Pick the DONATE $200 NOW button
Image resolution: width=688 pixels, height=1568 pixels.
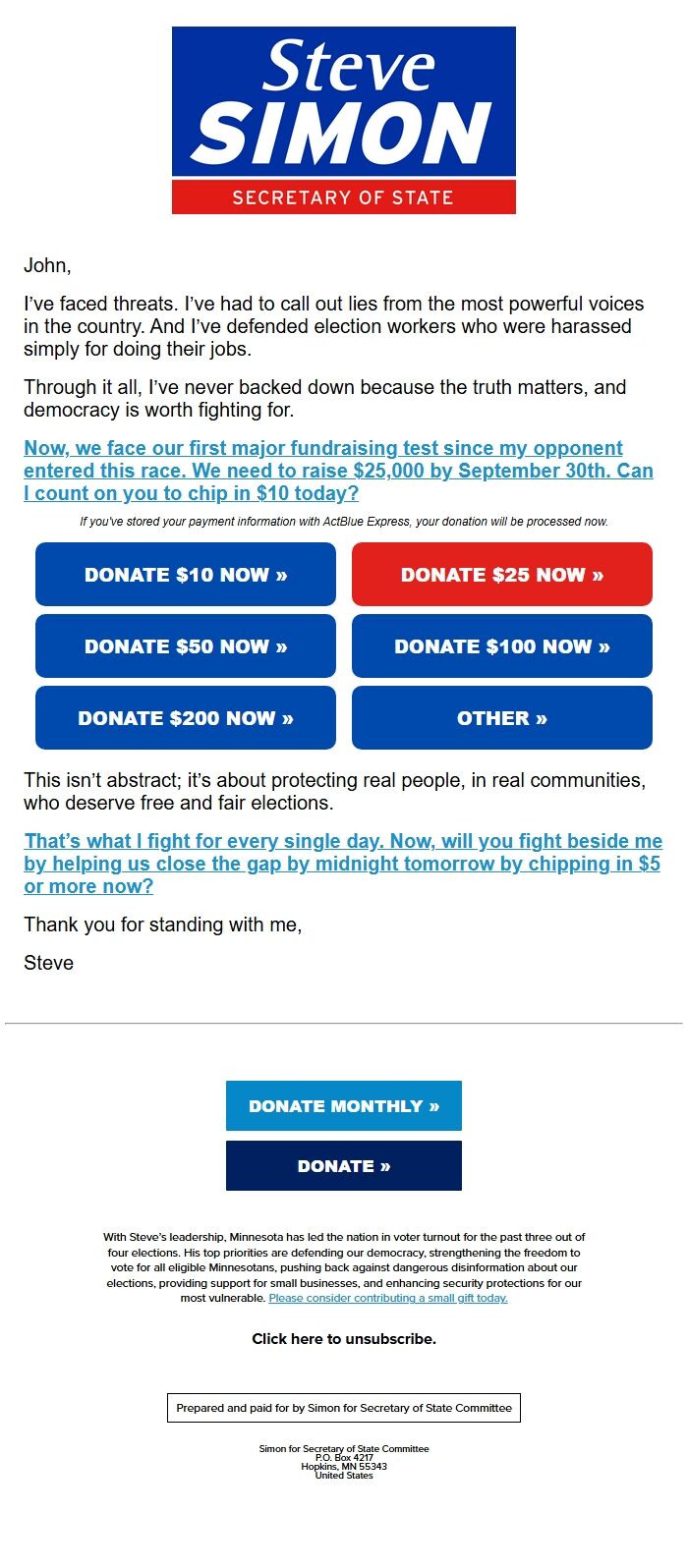pos(186,718)
